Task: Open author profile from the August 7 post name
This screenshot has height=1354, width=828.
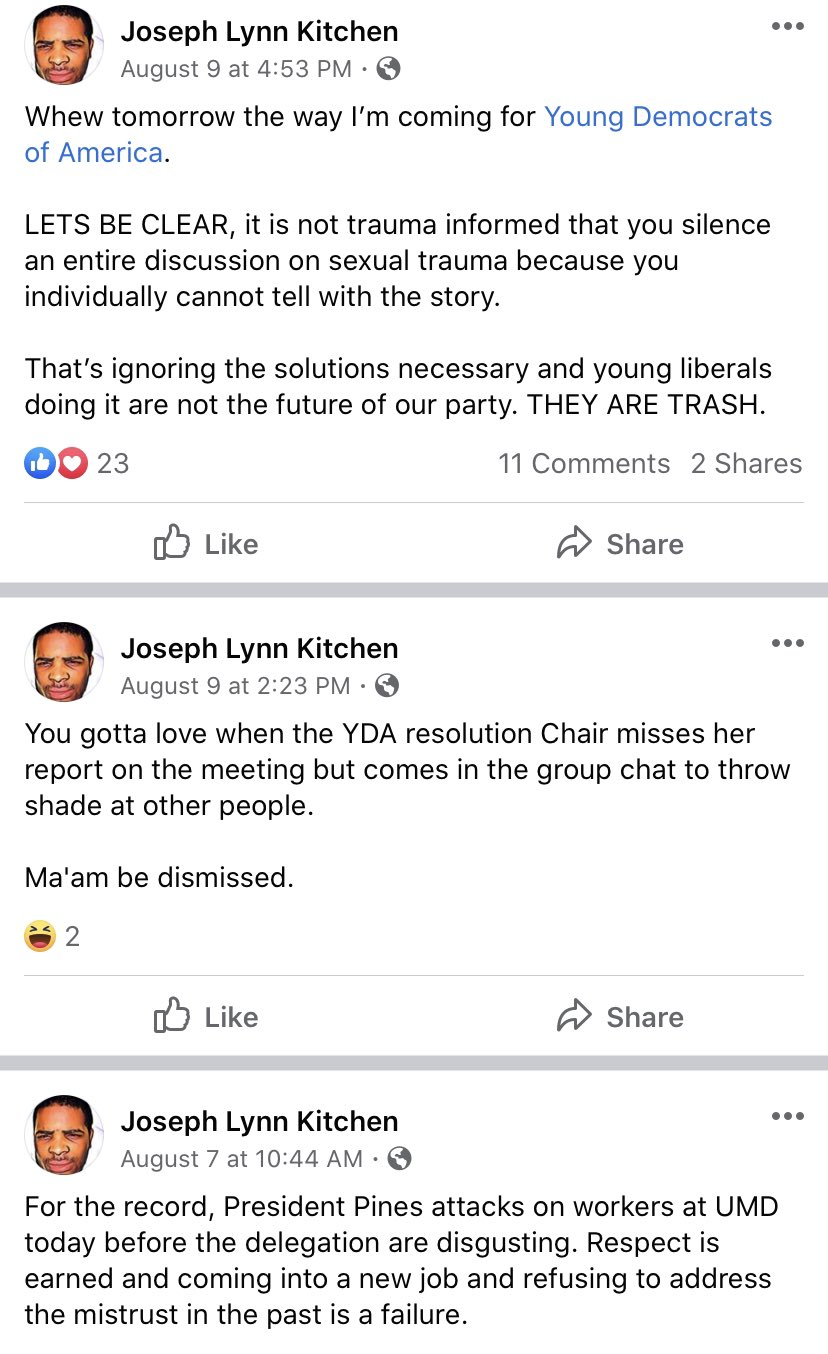Action: (259, 1121)
